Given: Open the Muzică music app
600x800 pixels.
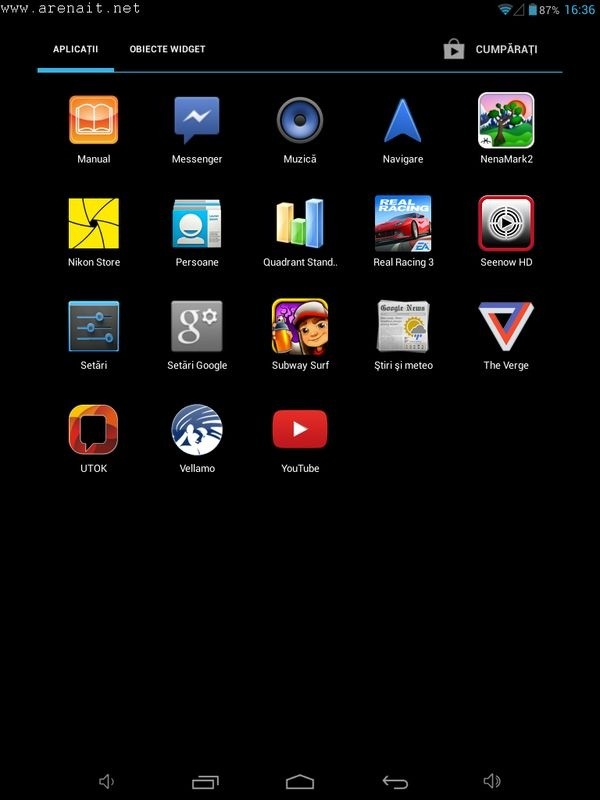Looking at the screenshot, I should click(300, 121).
